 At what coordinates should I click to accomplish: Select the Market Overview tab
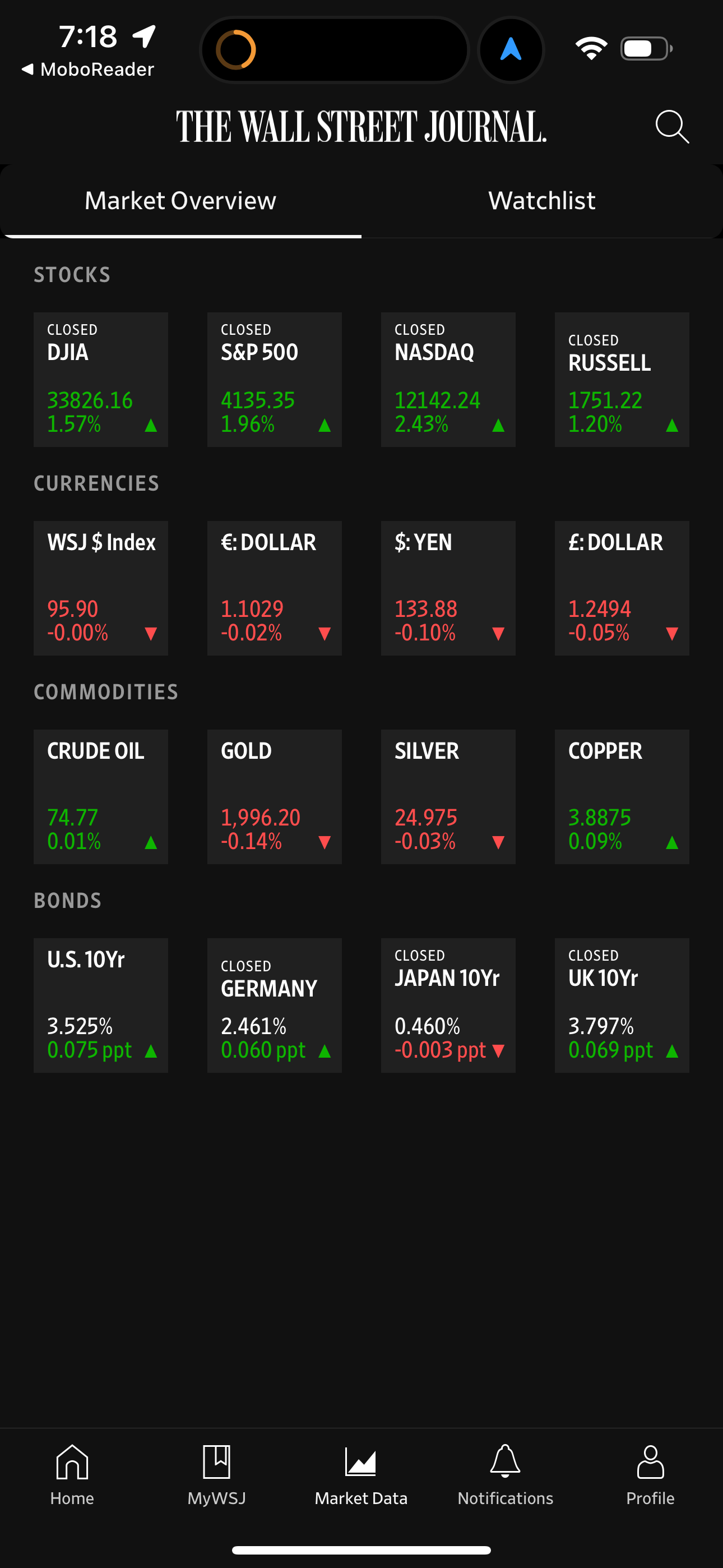(180, 200)
